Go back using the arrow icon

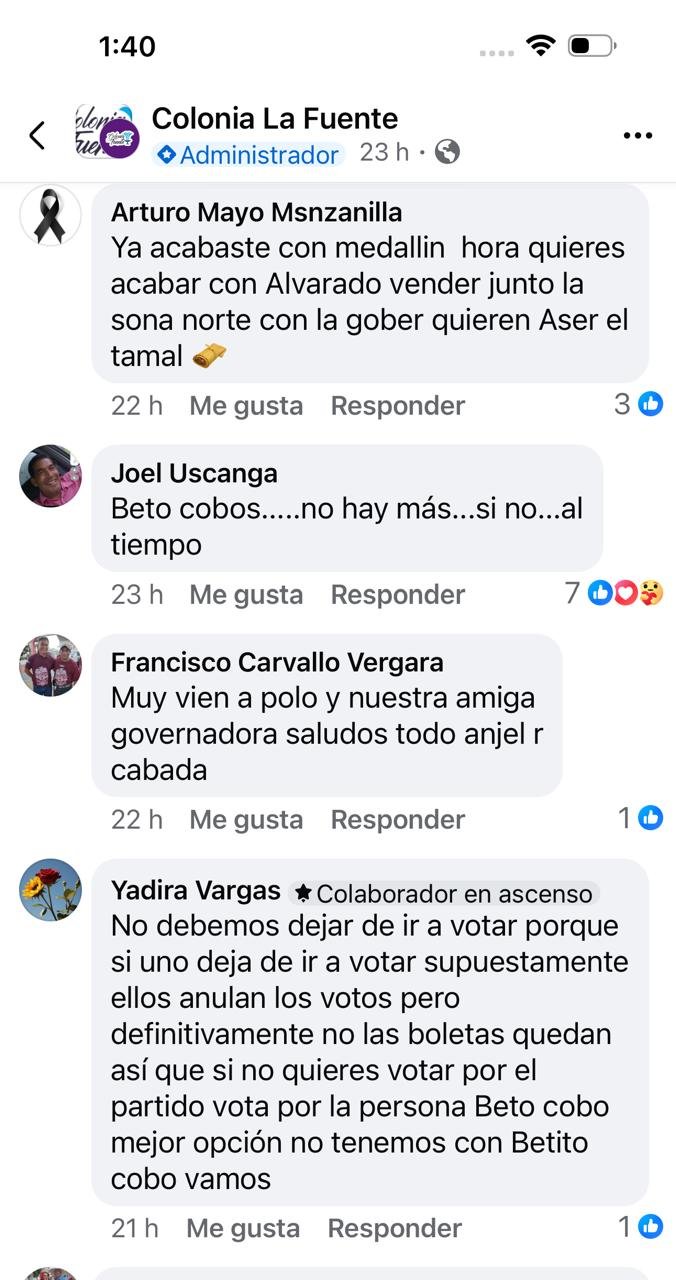click(37, 135)
